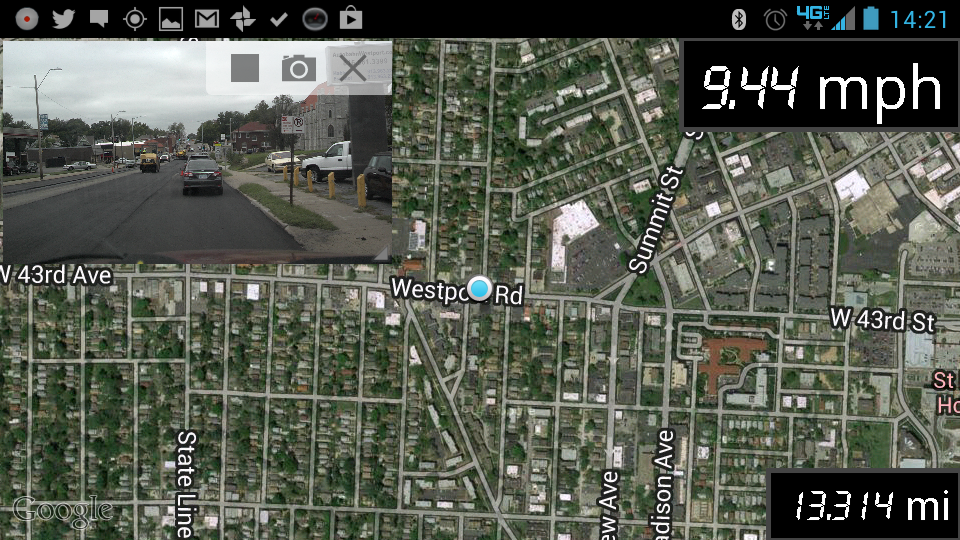Take a snapshot with the camera icon
This screenshot has width=960, height=540.
tap(298, 68)
